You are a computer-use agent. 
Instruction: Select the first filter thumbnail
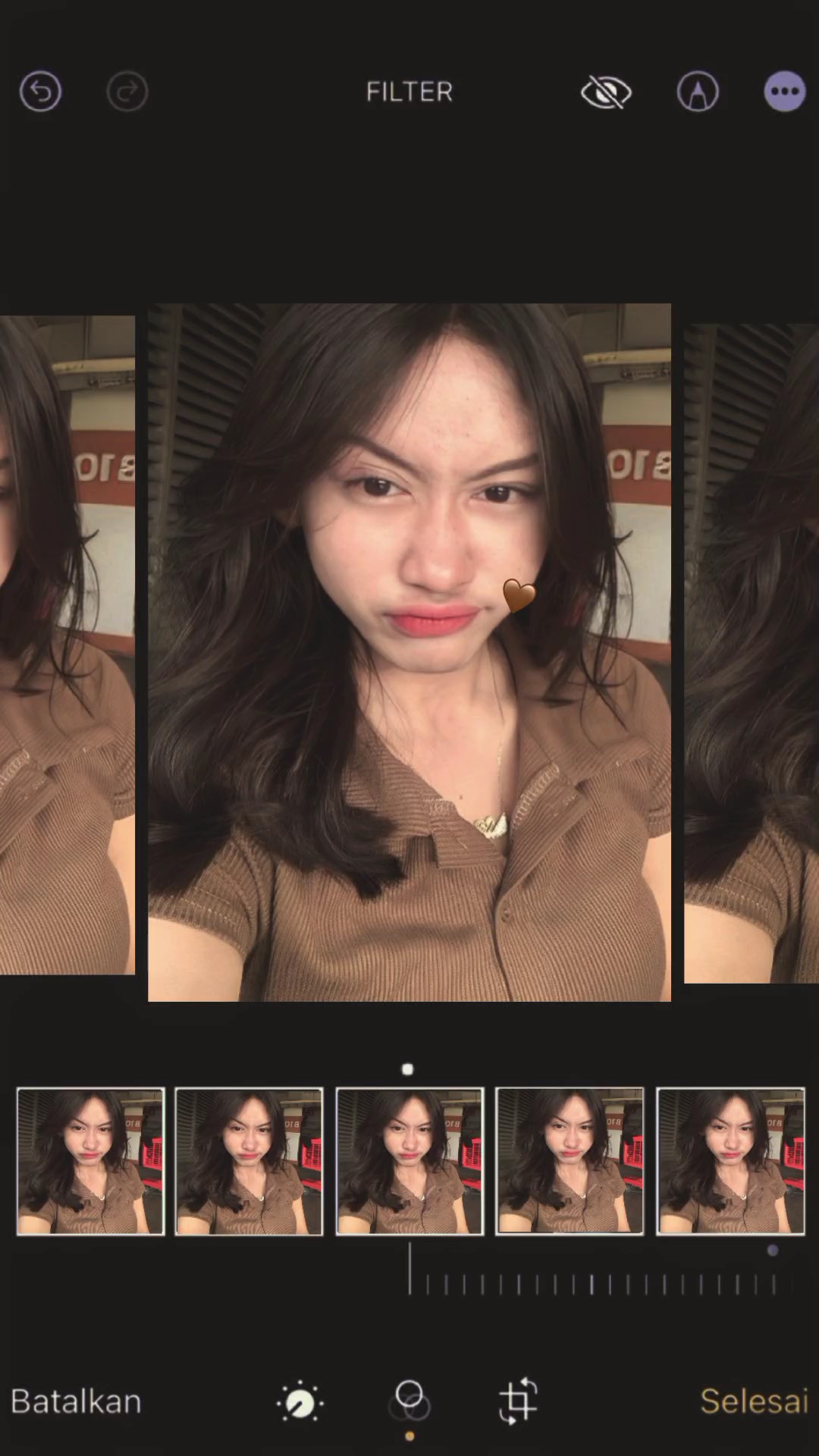click(x=90, y=1161)
